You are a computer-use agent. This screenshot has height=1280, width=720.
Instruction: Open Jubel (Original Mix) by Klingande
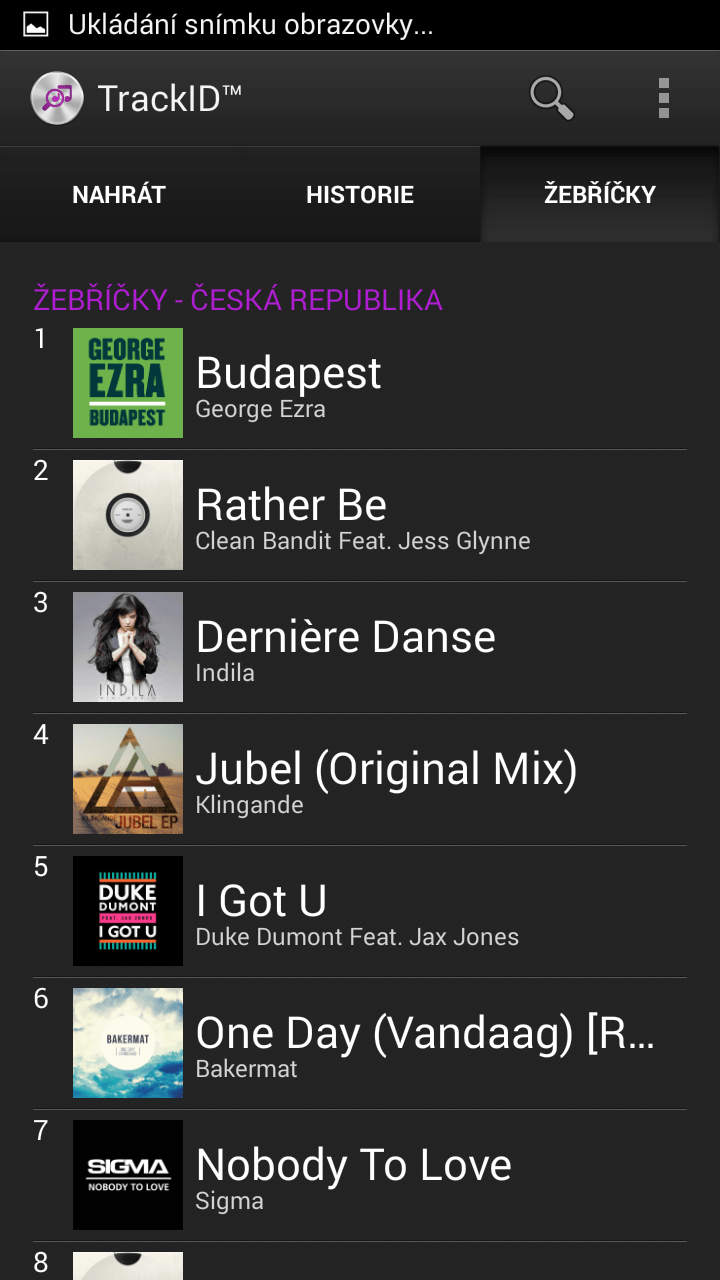tap(360, 779)
